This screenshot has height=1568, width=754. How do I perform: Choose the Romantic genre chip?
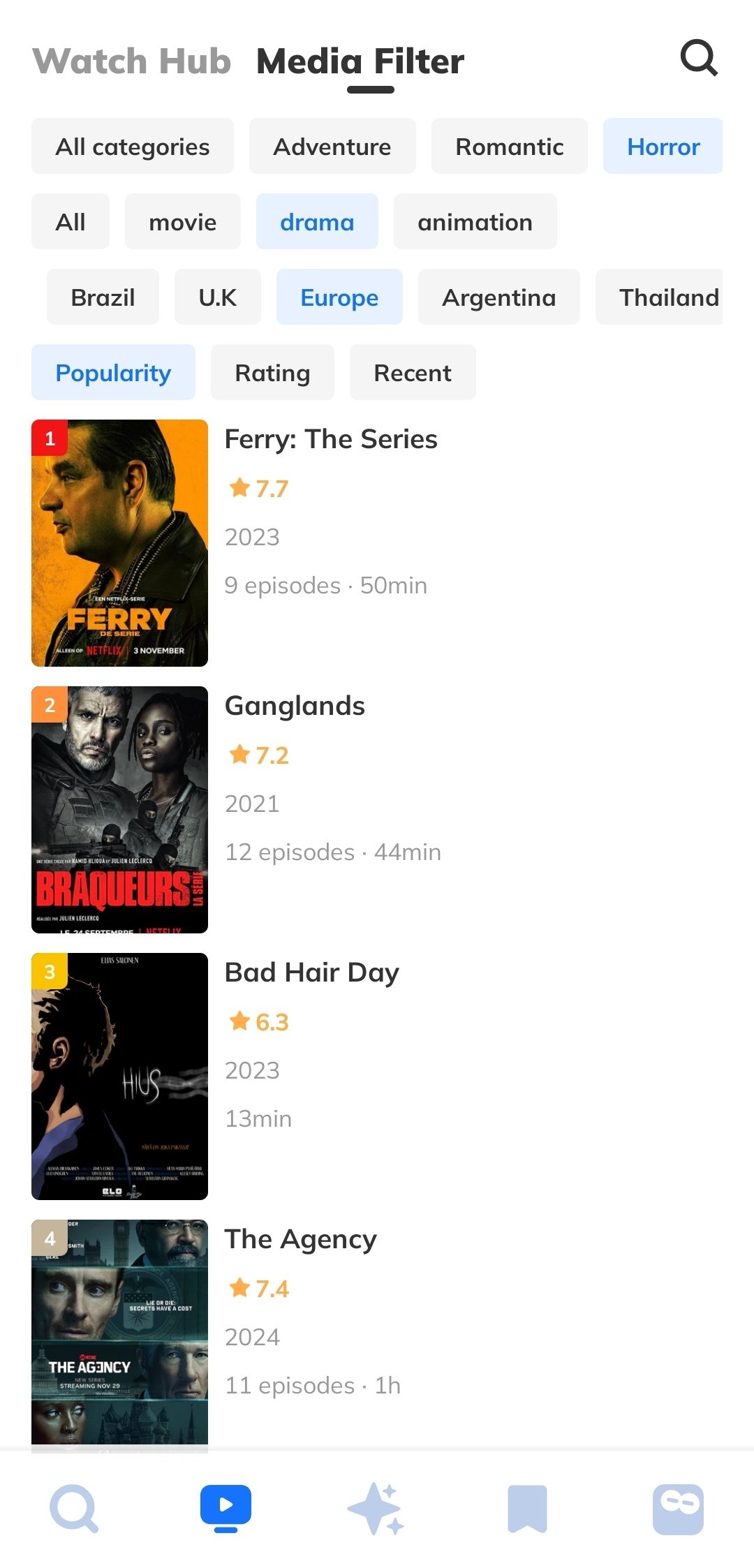509,147
